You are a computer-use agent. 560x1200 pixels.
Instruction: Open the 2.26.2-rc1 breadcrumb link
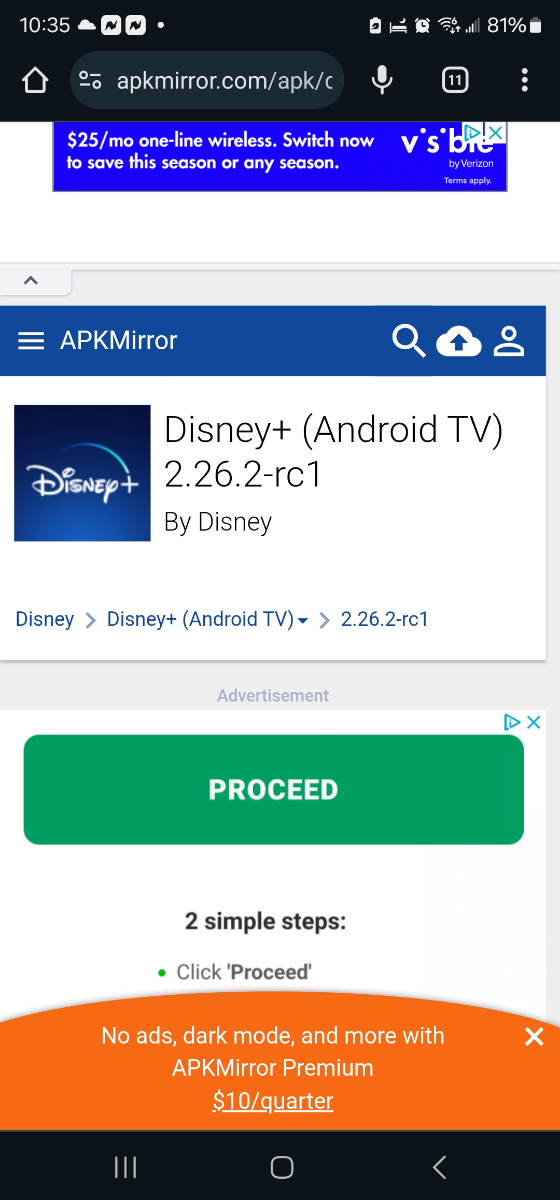point(385,619)
